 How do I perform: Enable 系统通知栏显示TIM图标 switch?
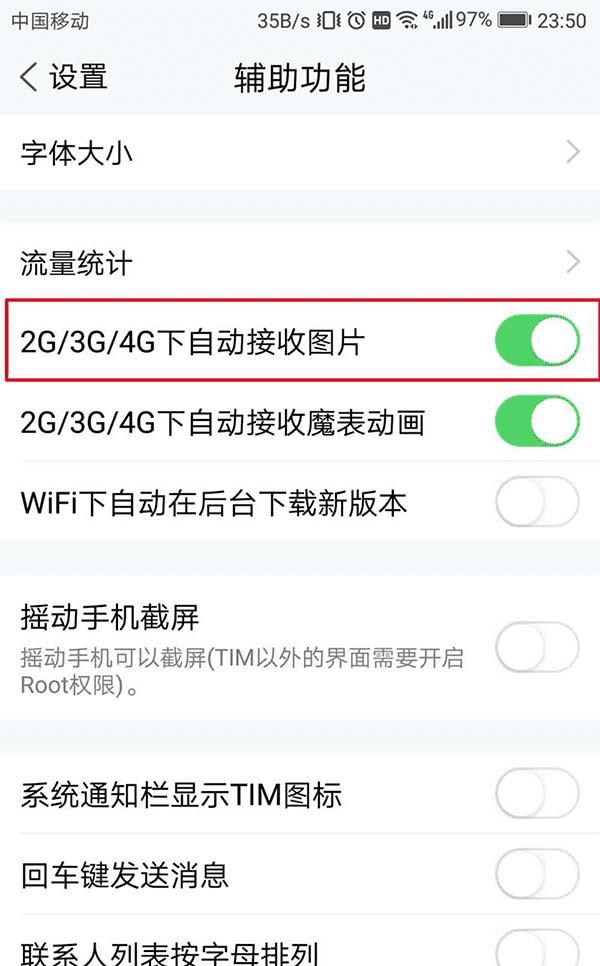point(537,796)
